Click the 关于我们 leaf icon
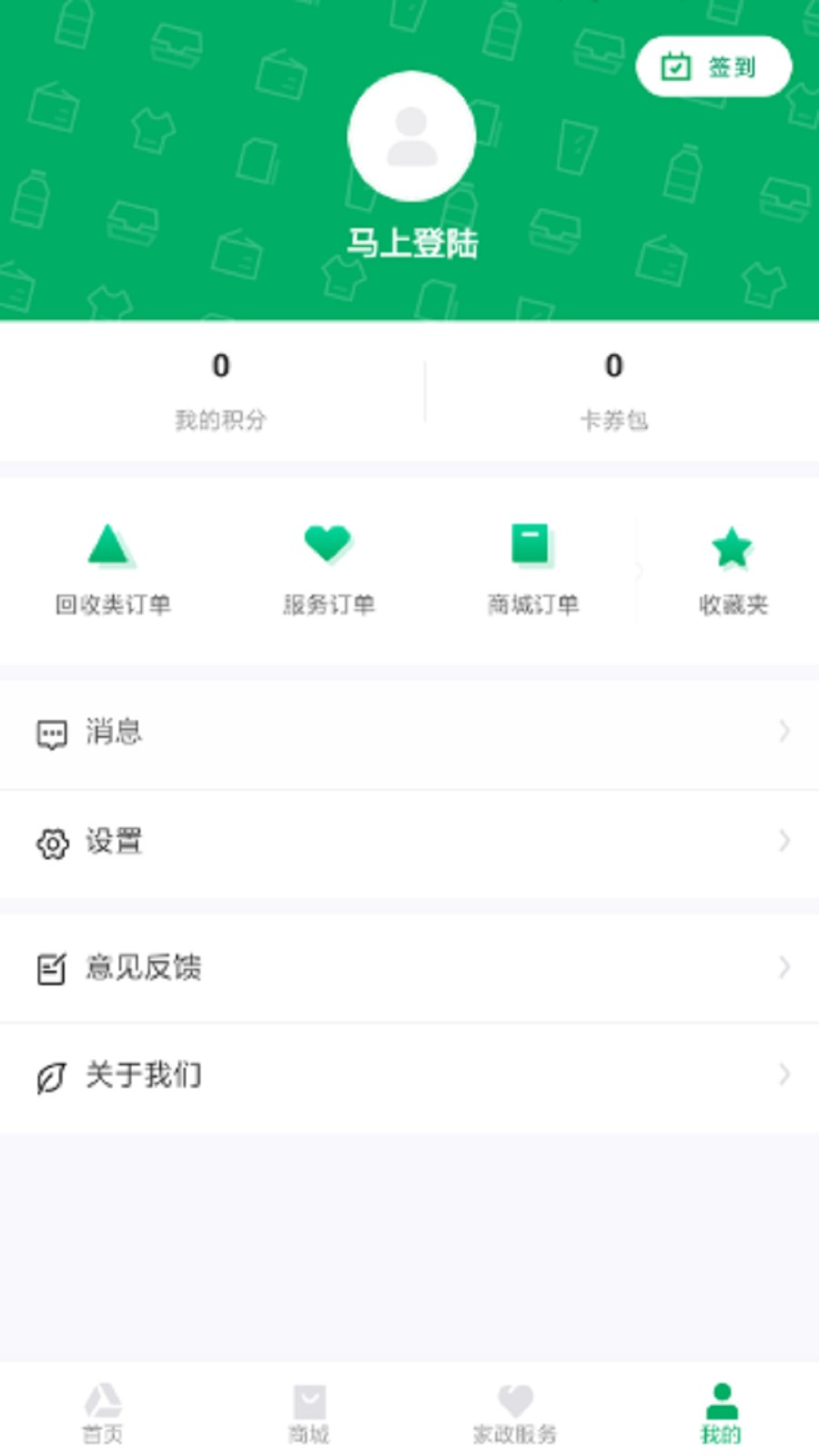819x1456 pixels. (x=52, y=1075)
